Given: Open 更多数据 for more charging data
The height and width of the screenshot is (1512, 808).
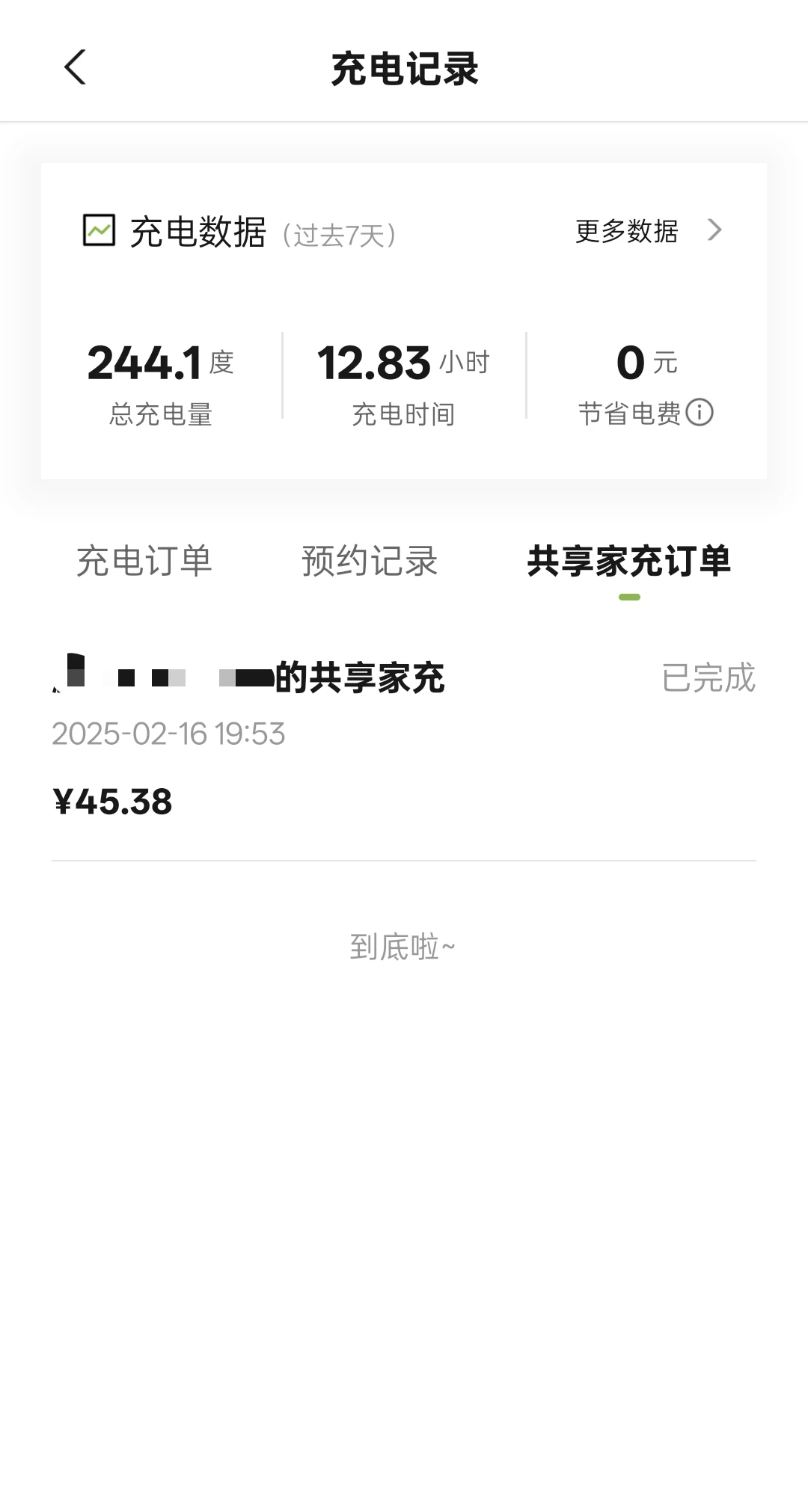Looking at the screenshot, I should coord(649,231).
